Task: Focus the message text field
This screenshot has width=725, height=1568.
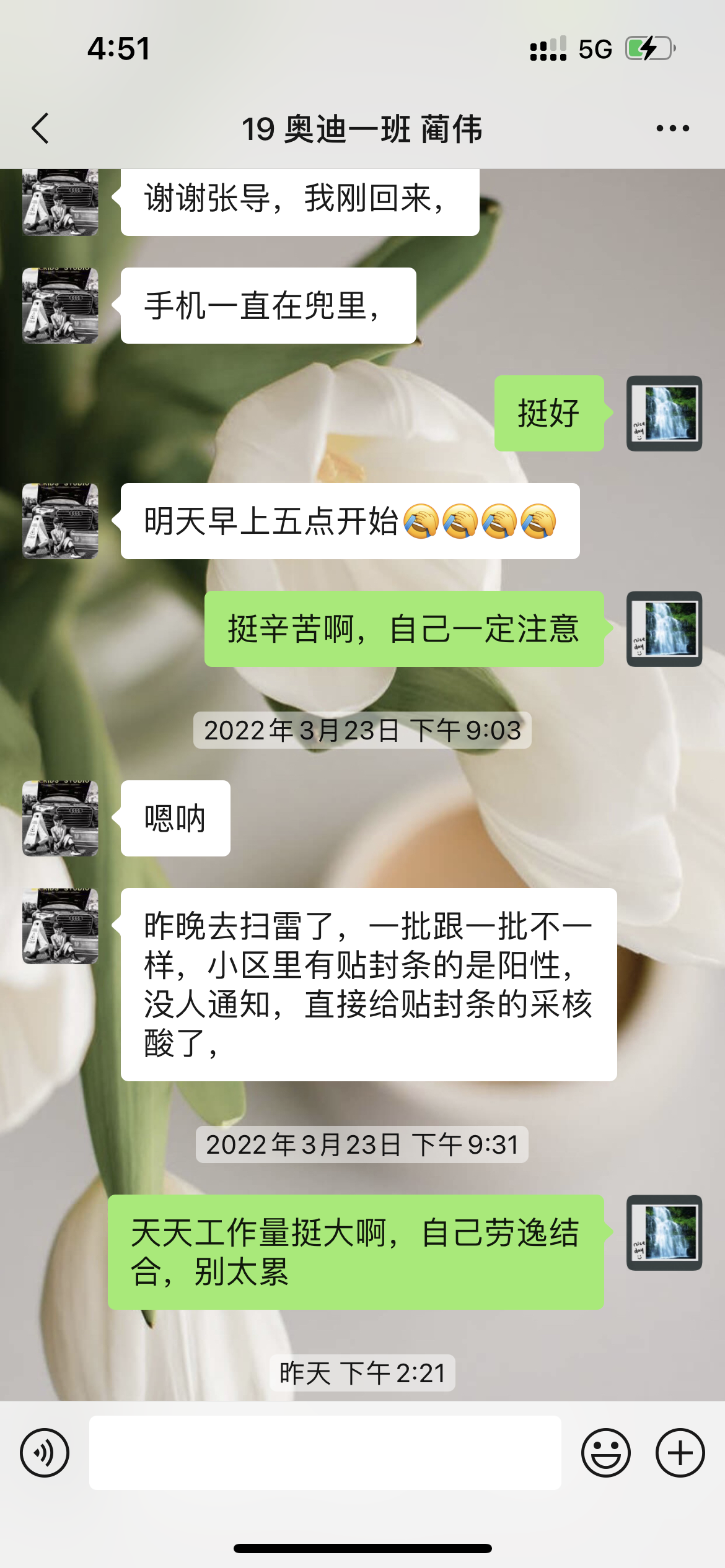Action: tap(325, 1453)
